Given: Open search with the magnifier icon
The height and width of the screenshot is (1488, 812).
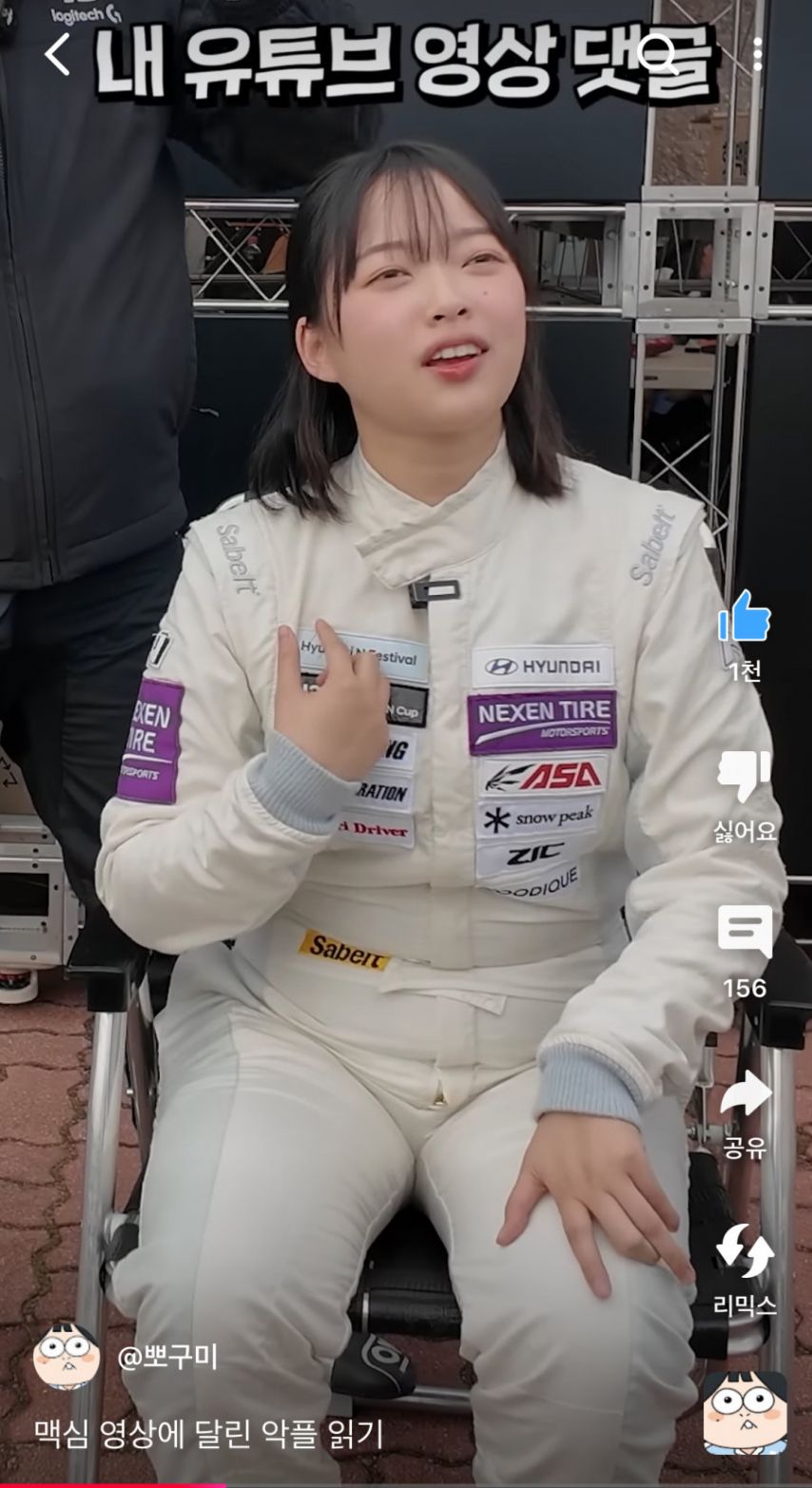Looking at the screenshot, I should pyautogui.click(x=659, y=55).
